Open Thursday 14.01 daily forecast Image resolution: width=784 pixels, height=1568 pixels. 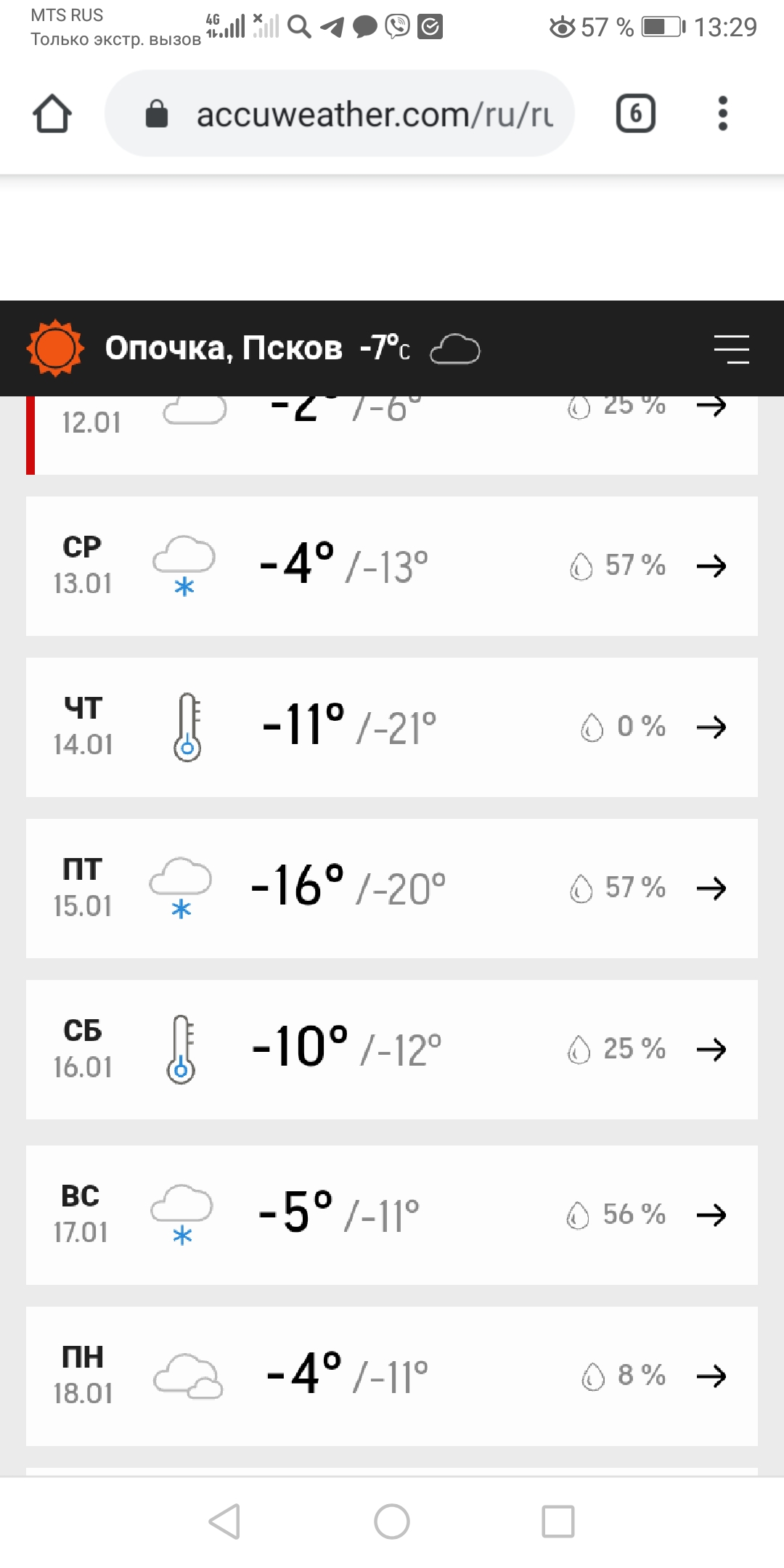[392, 727]
